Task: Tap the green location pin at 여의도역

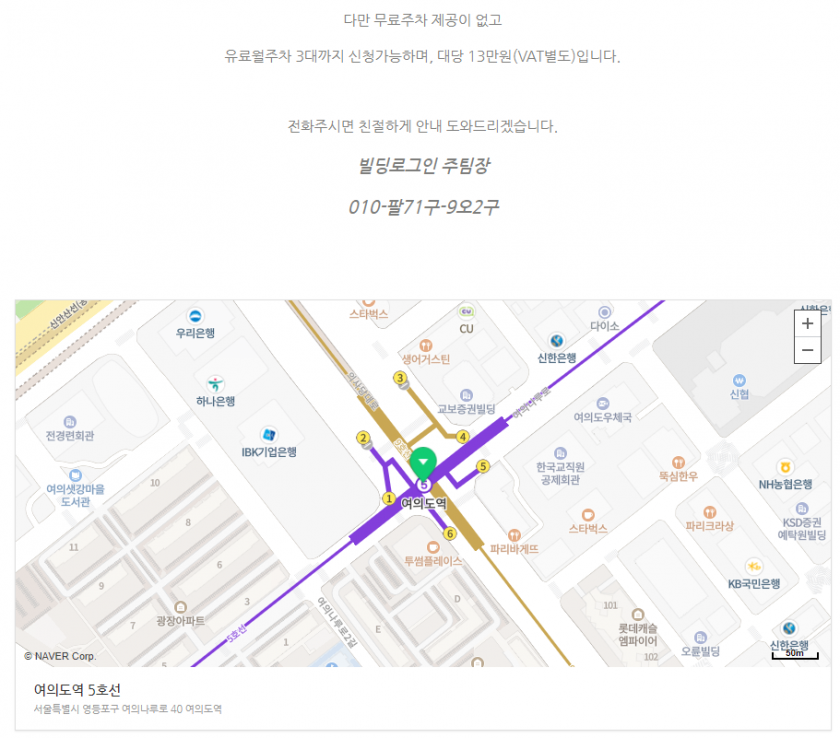Action: [424, 462]
